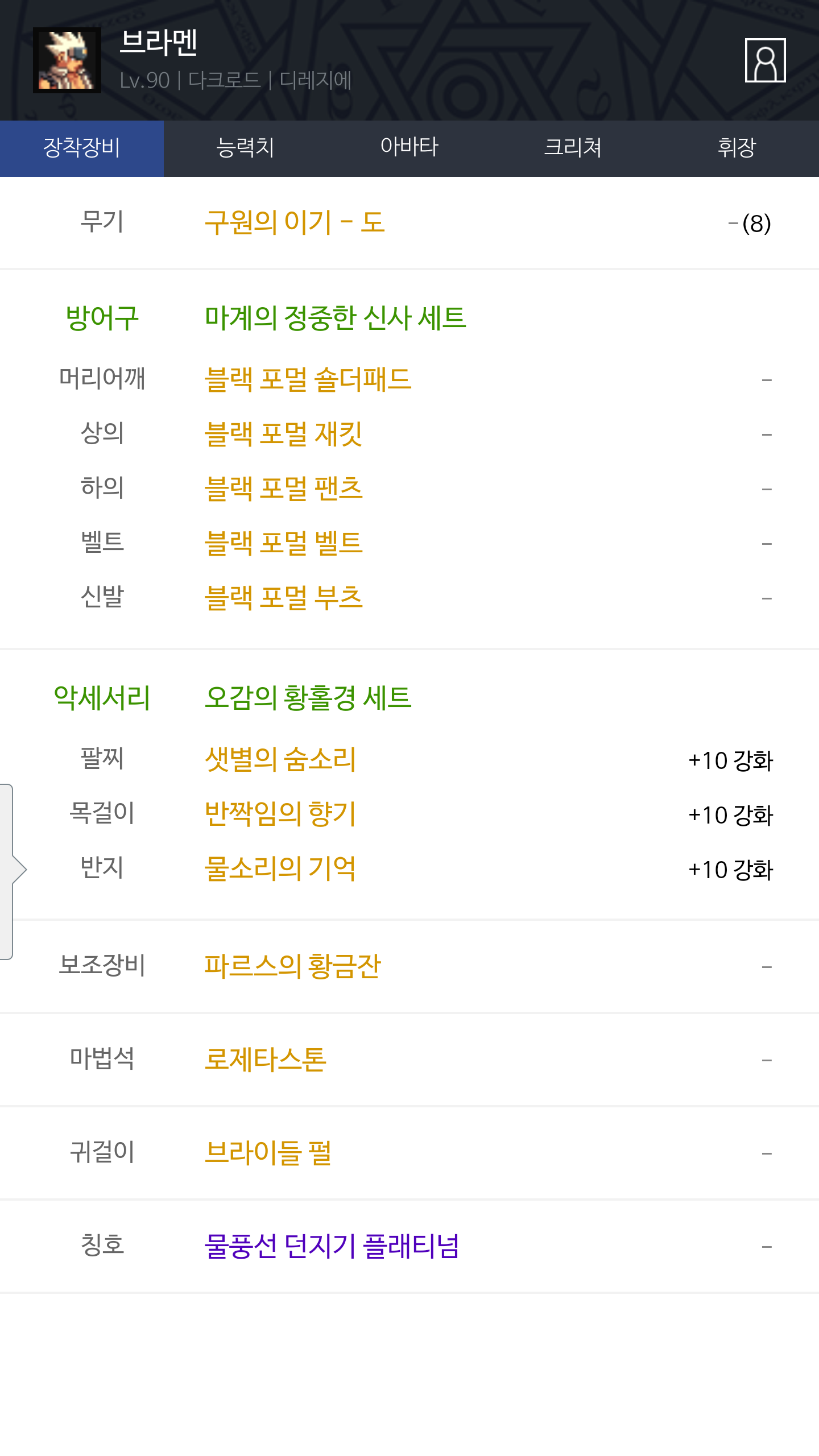Expand the side panel arrow handle
819x1456 pixels.
[13, 871]
